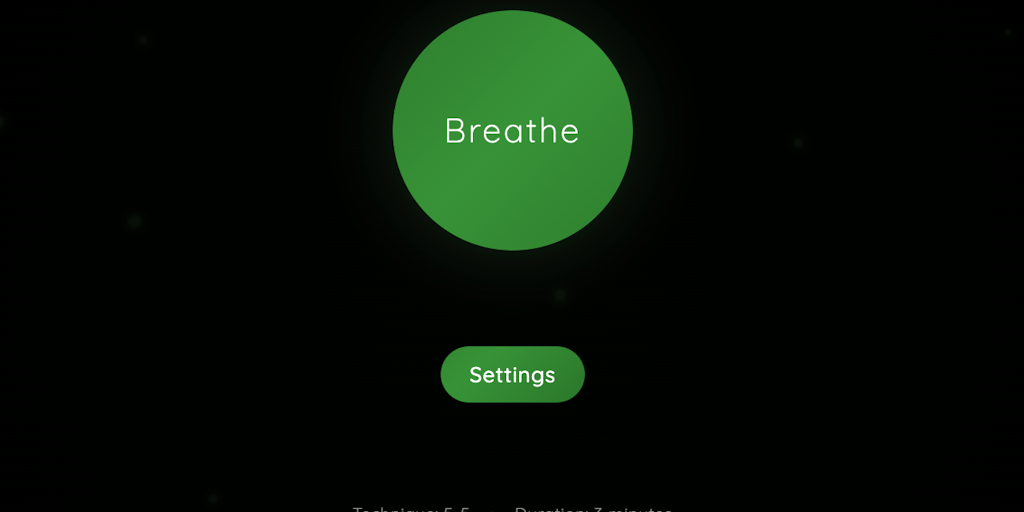Open the Settings button
The width and height of the screenshot is (1024, 512).
[x=512, y=374]
